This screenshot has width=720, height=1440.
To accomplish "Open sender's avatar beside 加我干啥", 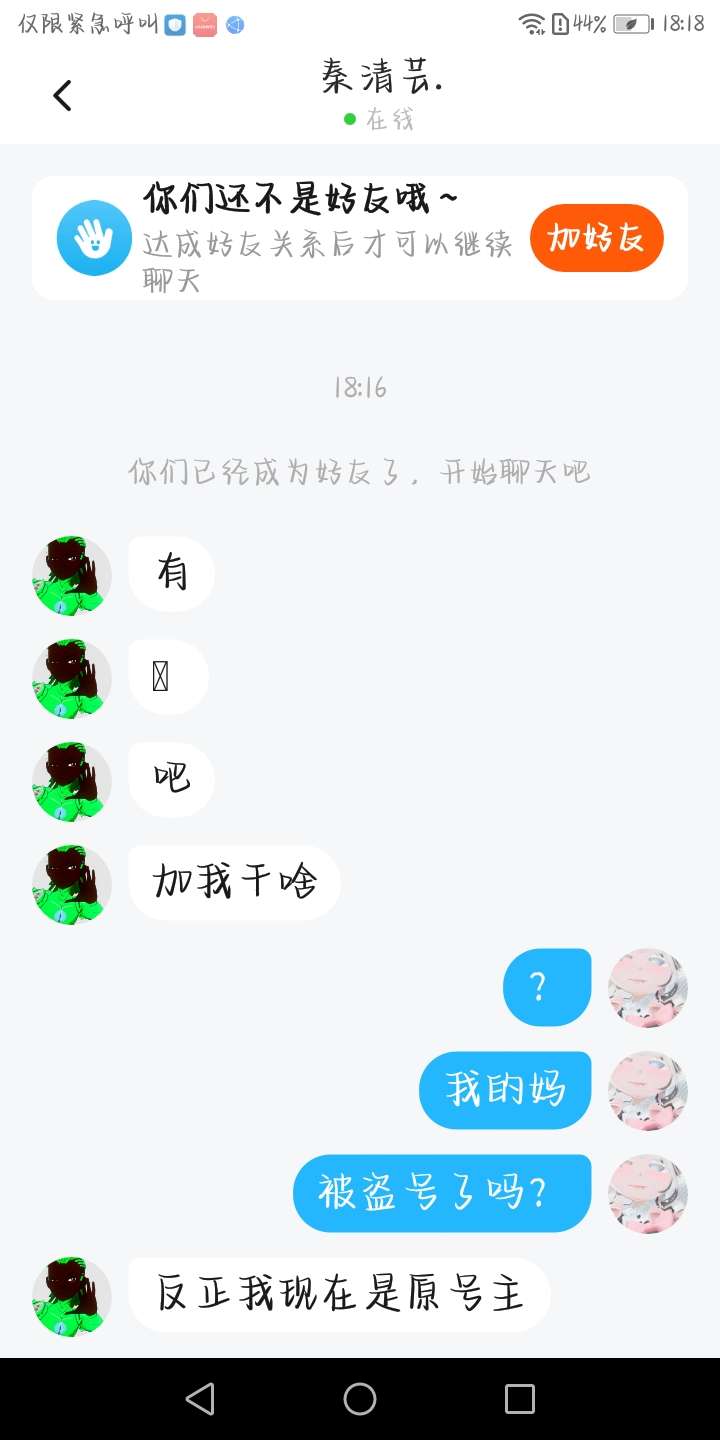I will pos(72,884).
